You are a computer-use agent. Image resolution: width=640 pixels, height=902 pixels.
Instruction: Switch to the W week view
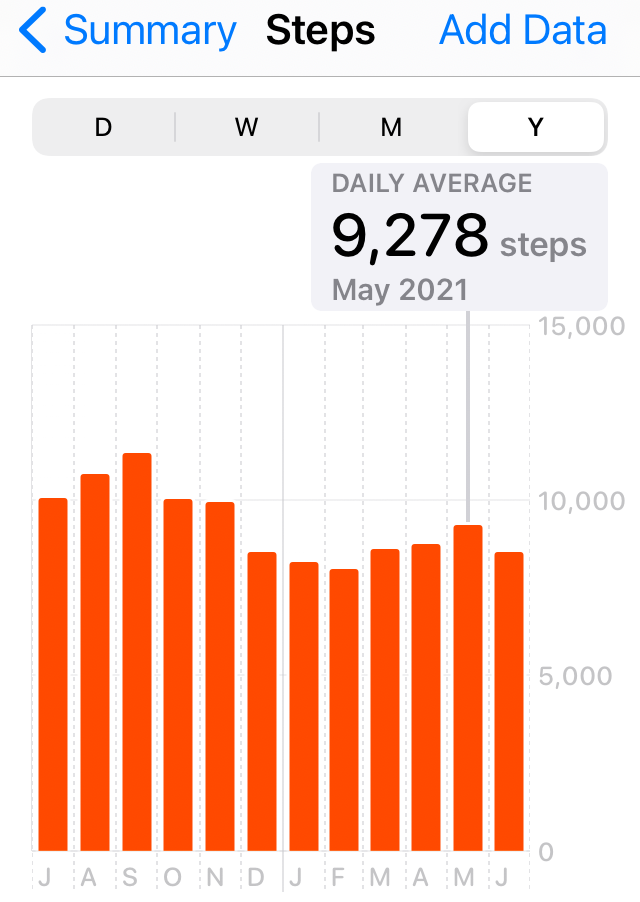247,127
